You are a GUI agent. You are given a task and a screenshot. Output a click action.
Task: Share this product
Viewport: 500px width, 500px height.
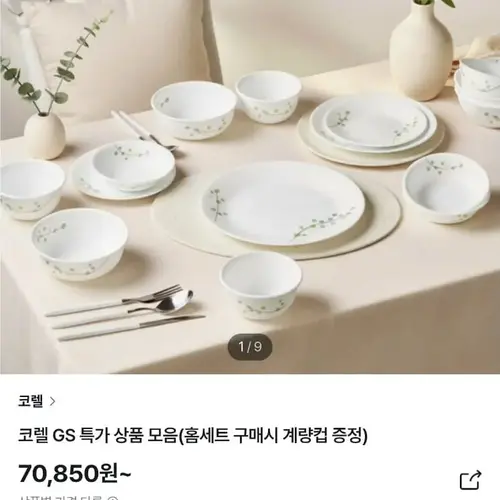point(470,480)
